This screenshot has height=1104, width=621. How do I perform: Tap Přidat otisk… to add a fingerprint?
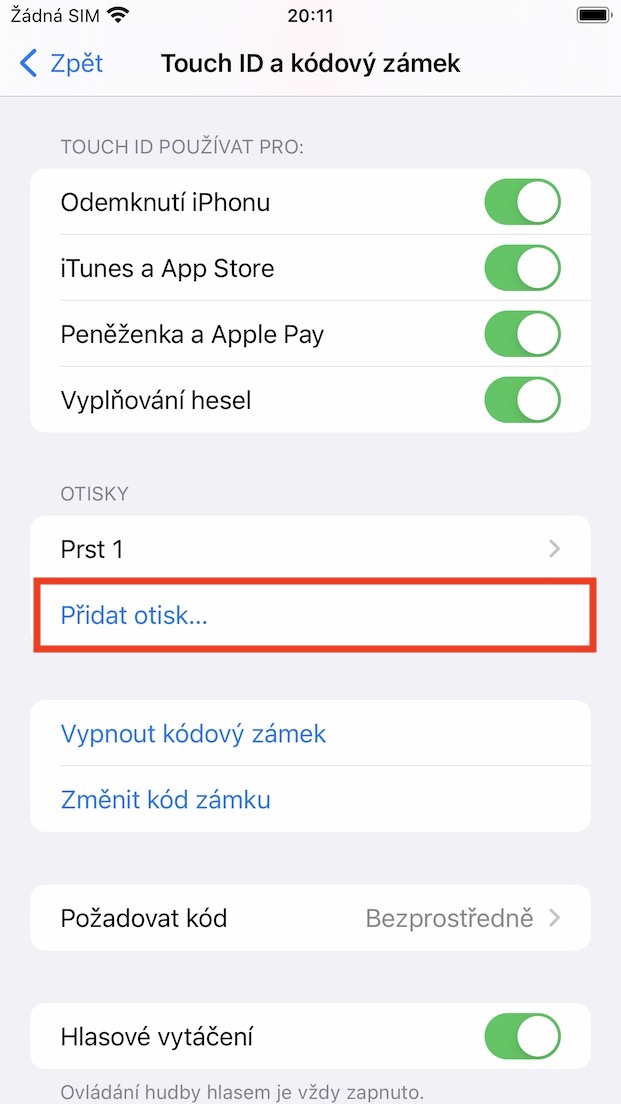coord(135,615)
